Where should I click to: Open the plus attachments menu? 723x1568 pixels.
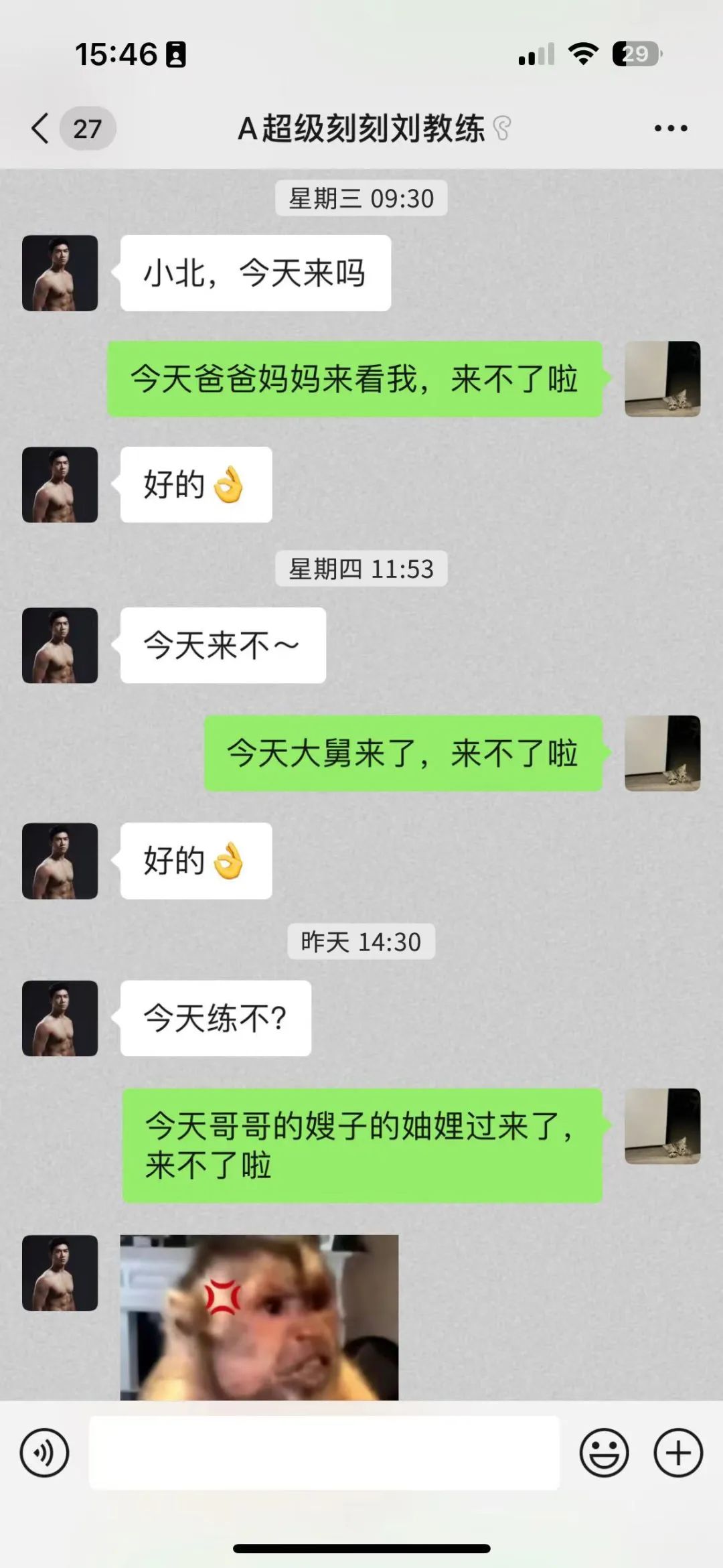pos(677,1453)
